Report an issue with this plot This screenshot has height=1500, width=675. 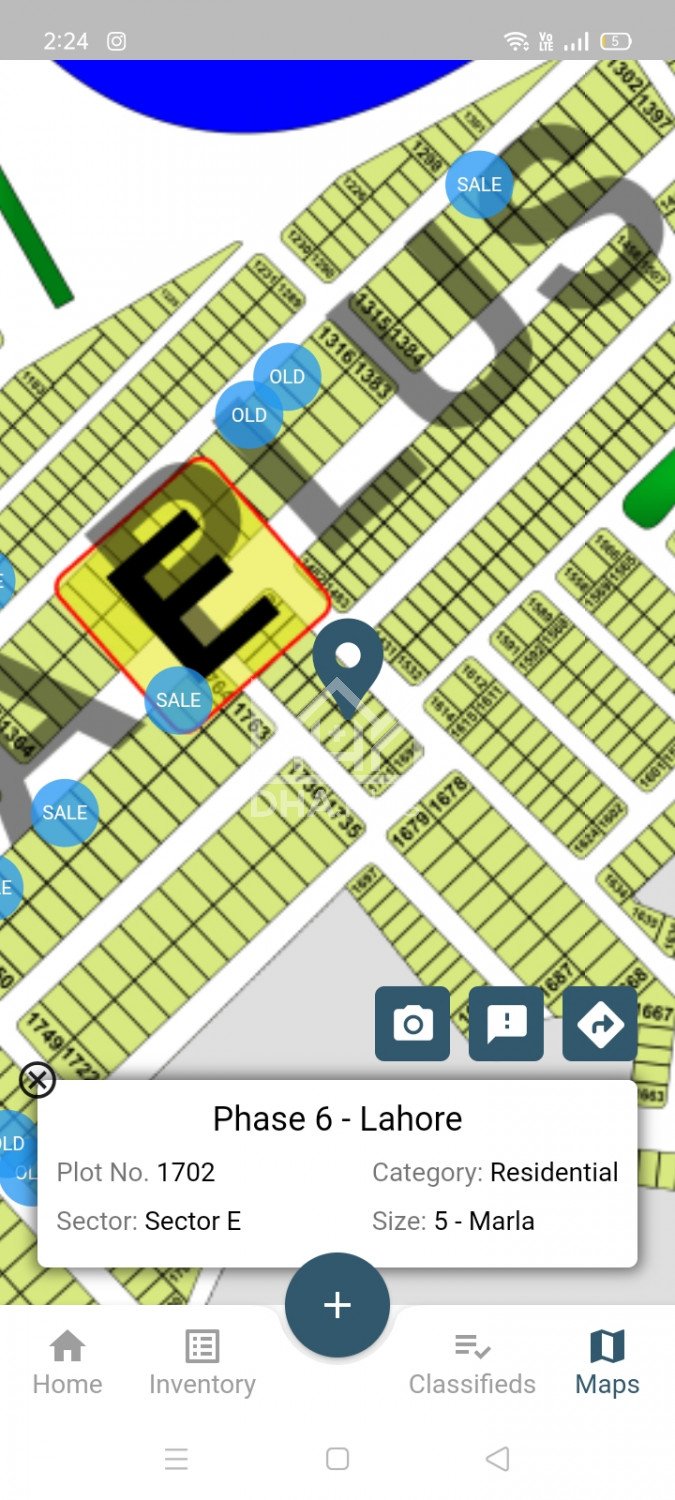[x=506, y=1023]
